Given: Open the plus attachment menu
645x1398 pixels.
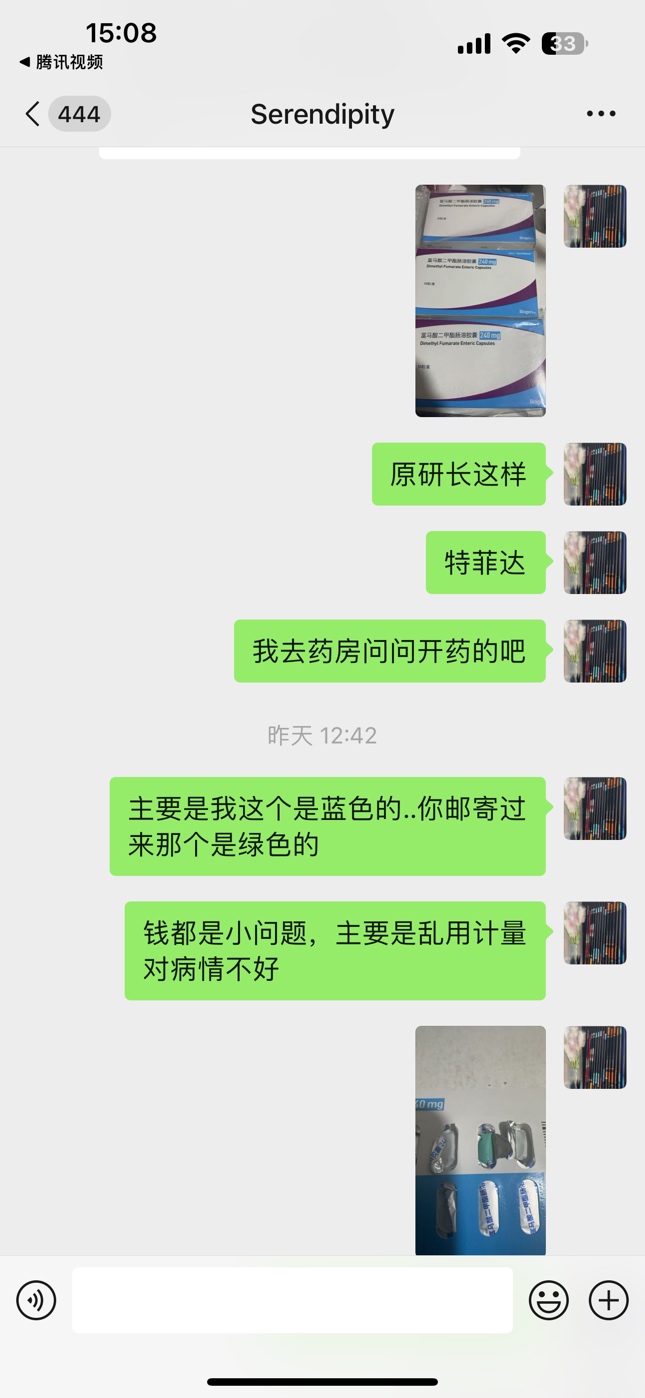Looking at the screenshot, I should pos(608,1300).
